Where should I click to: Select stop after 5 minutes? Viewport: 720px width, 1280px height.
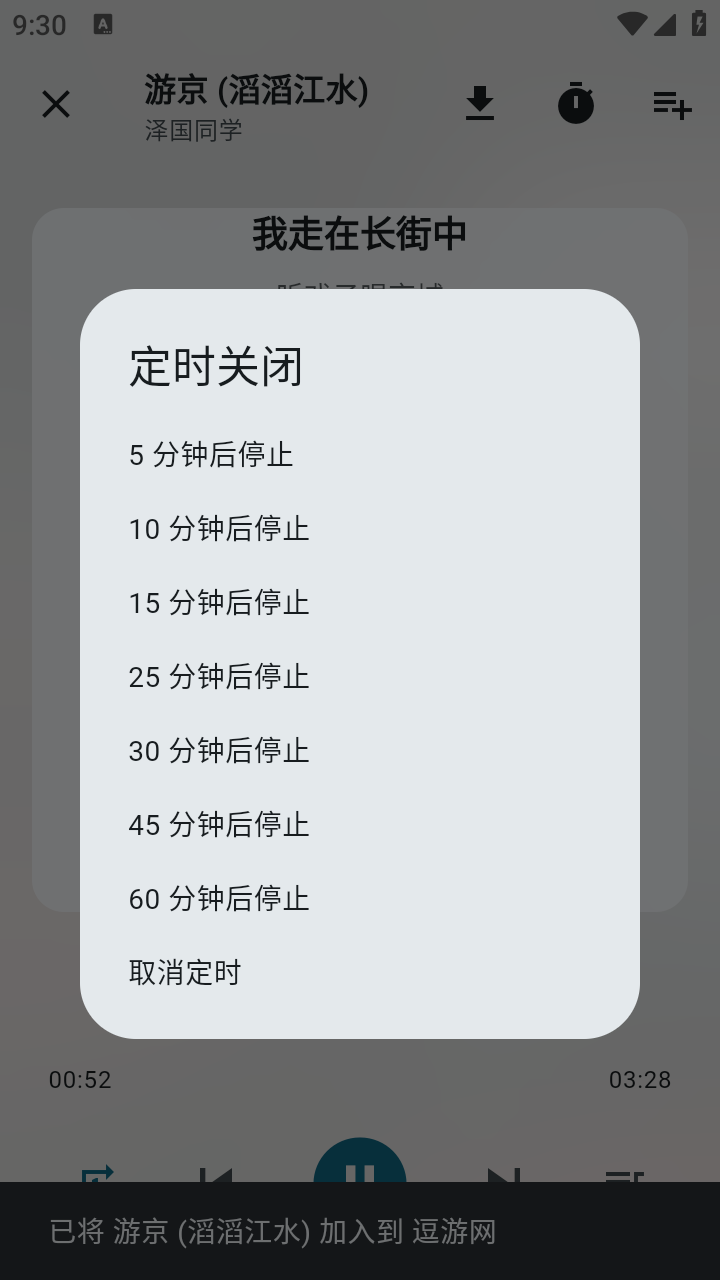(212, 454)
